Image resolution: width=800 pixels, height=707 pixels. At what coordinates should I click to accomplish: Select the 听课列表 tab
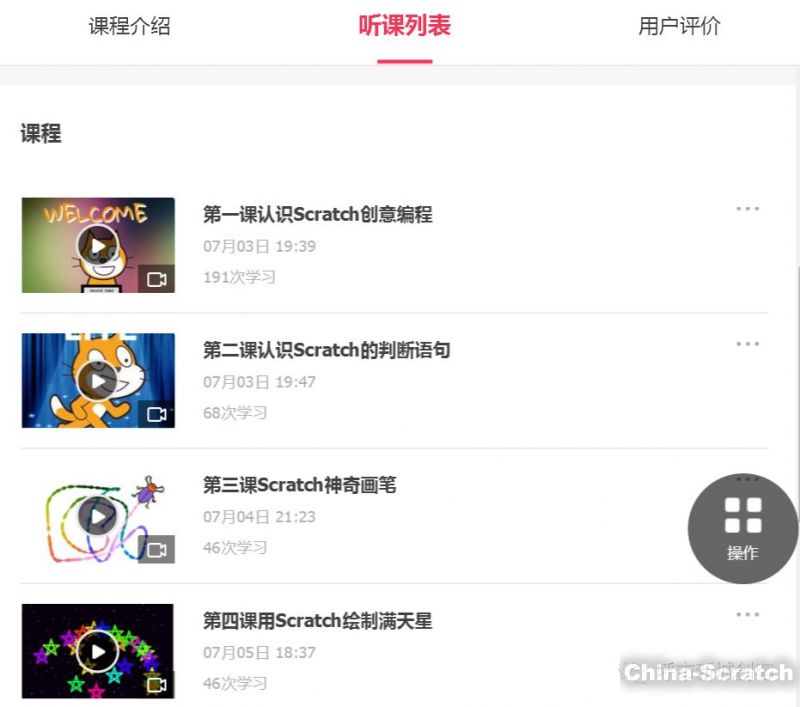click(x=404, y=27)
